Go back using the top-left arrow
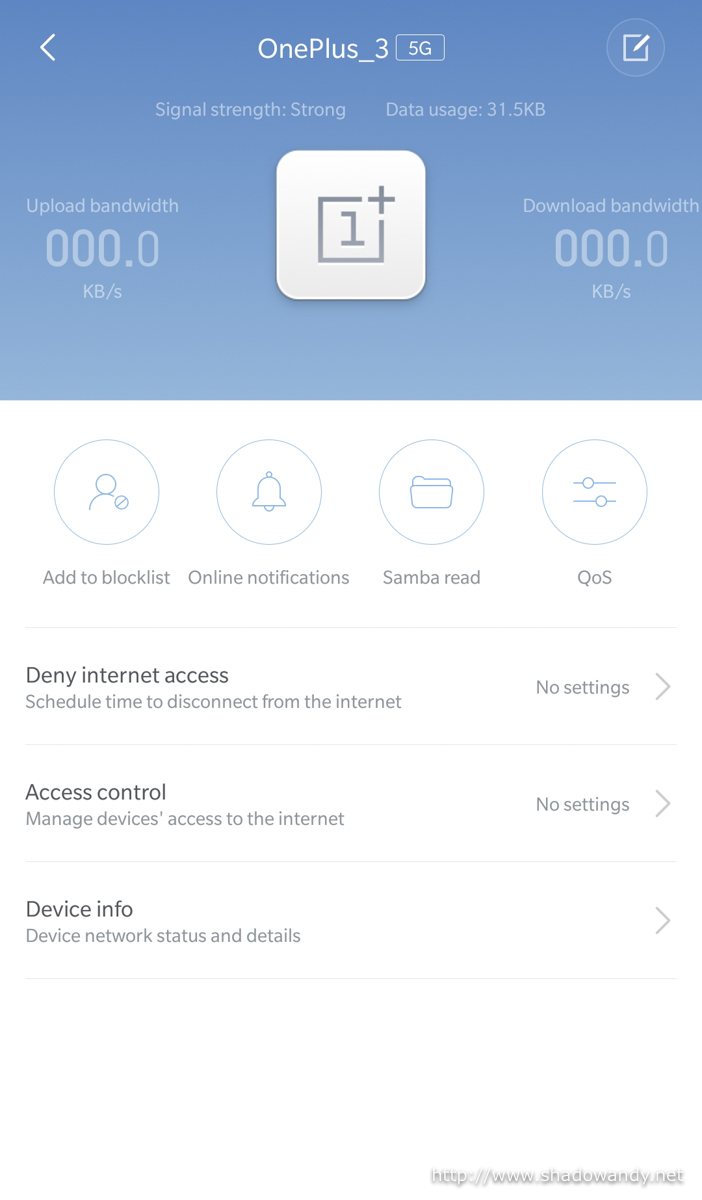The height and width of the screenshot is (1200, 702). coord(47,47)
